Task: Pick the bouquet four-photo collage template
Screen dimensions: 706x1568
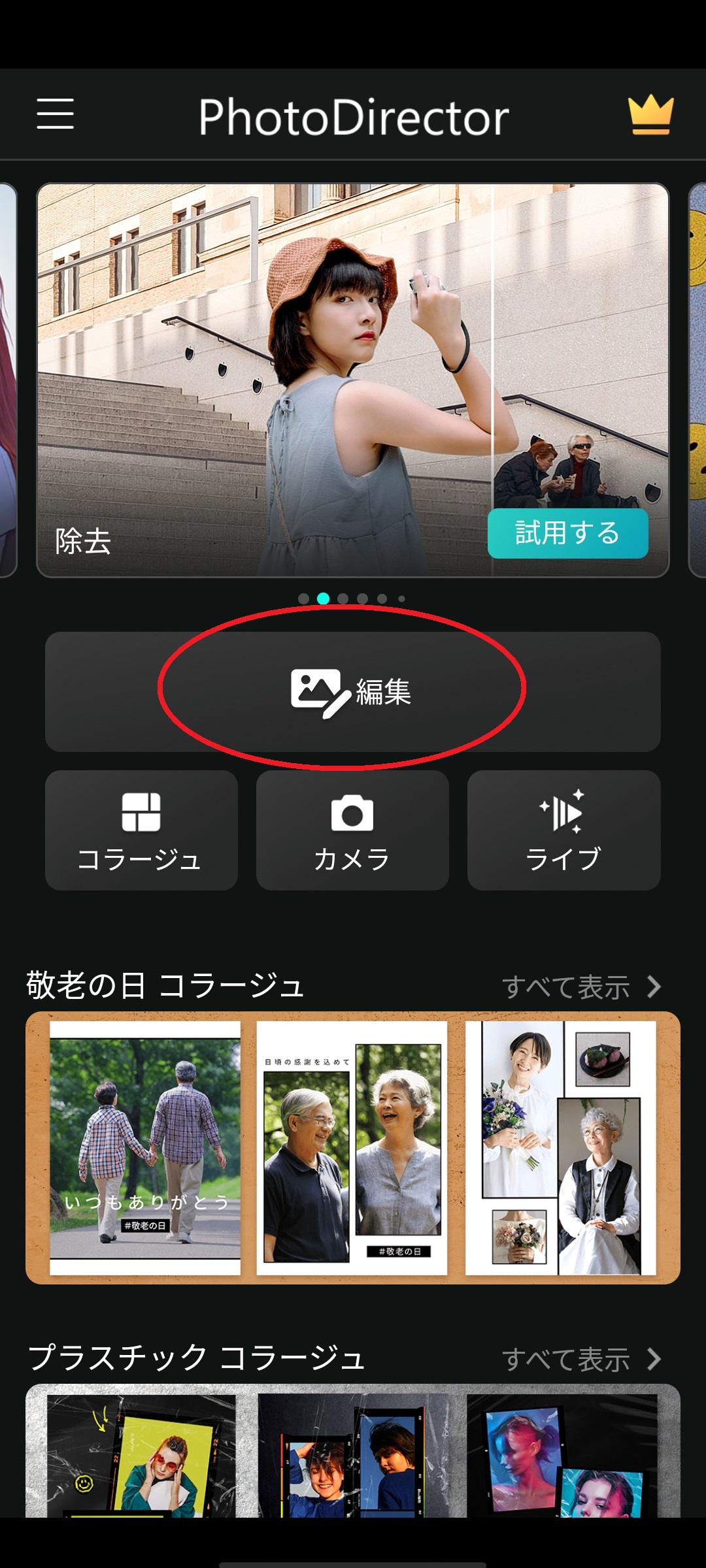Action: coord(561,1147)
